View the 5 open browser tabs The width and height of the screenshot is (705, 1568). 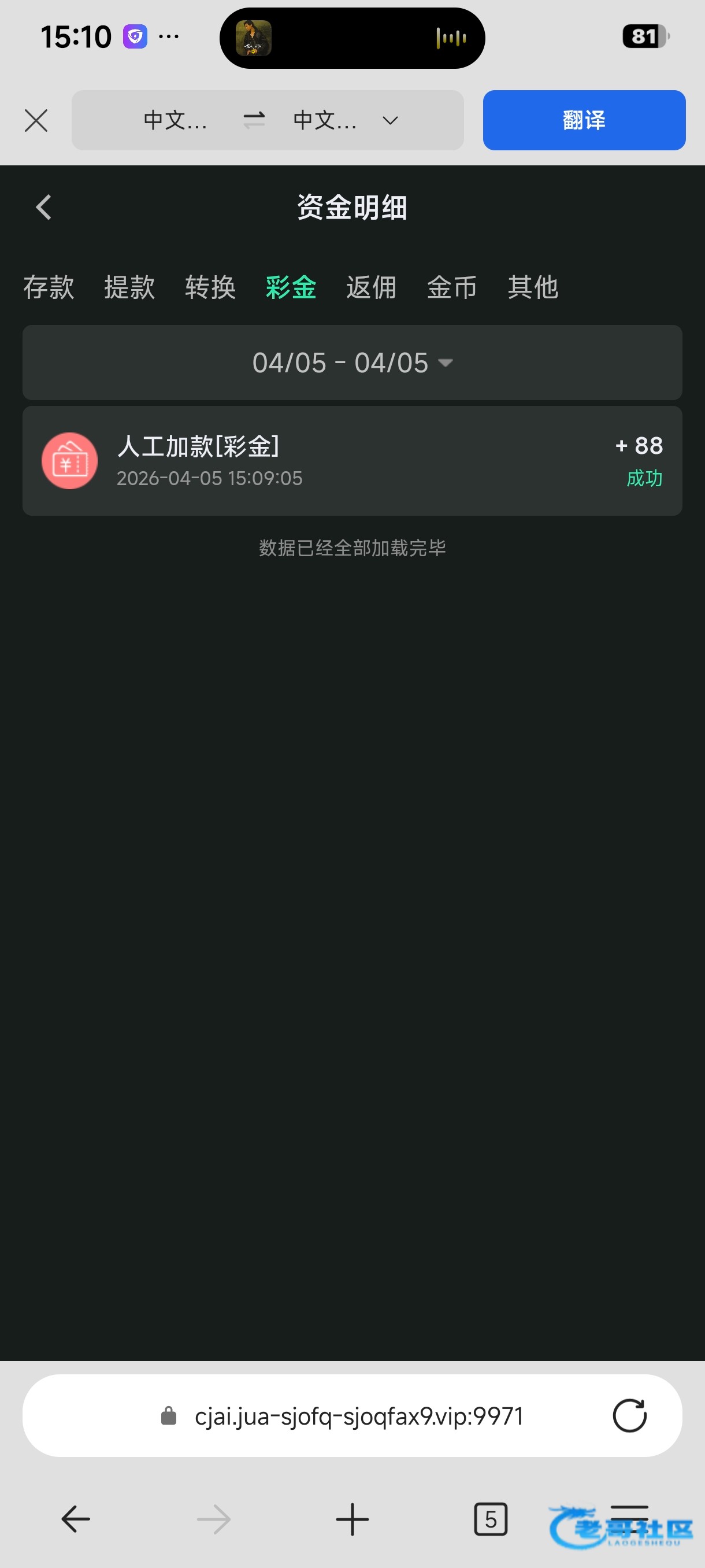(x=490, y=1519)
